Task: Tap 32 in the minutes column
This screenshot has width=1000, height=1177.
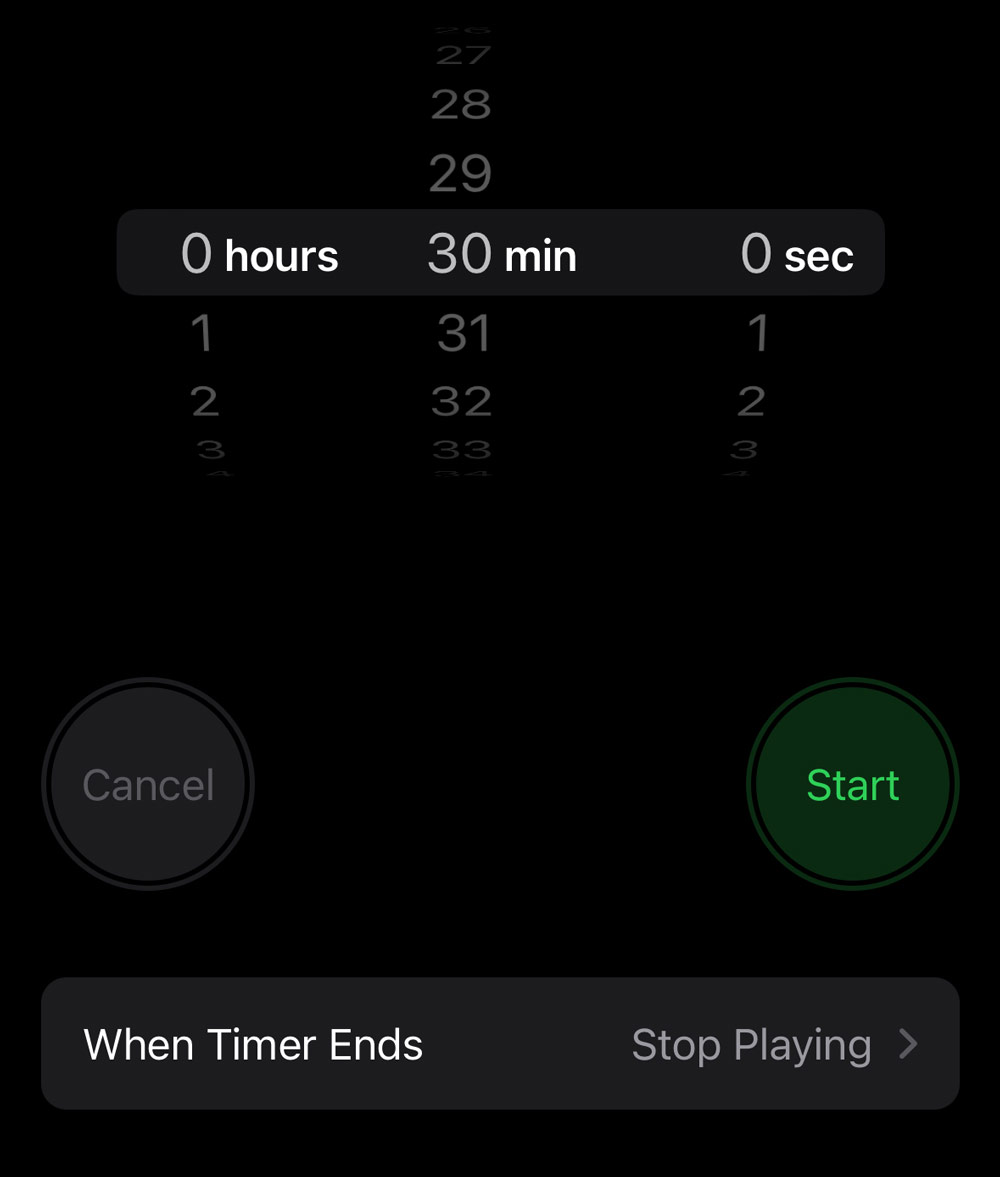Action: (461, 400)
